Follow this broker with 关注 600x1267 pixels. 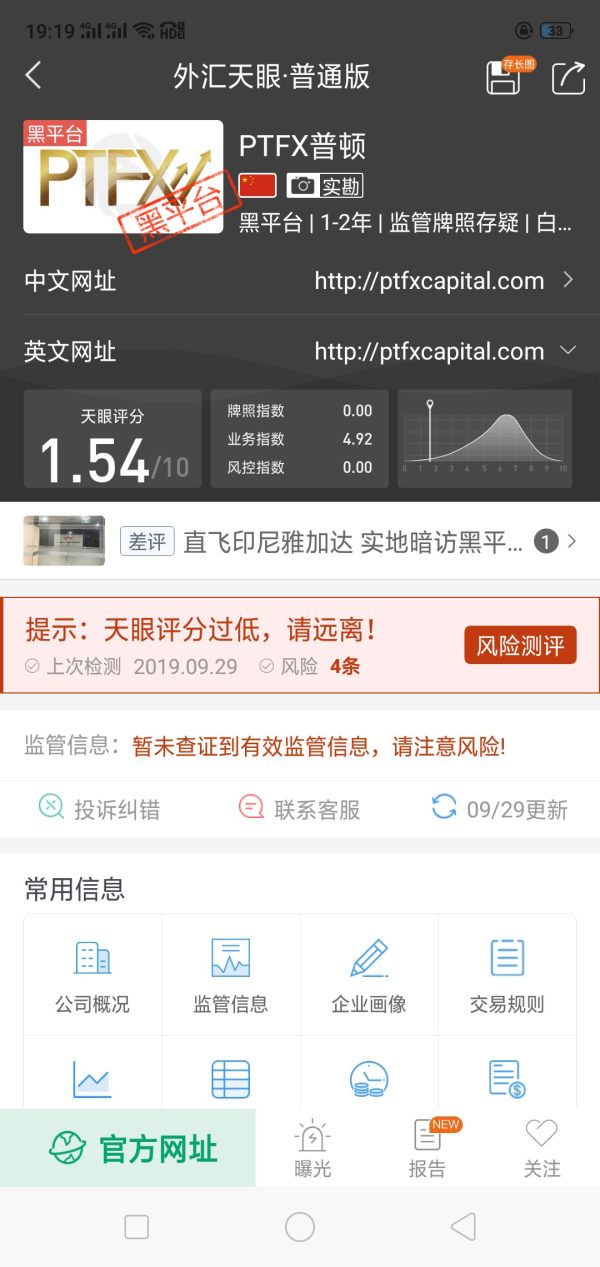(542, 1149)
